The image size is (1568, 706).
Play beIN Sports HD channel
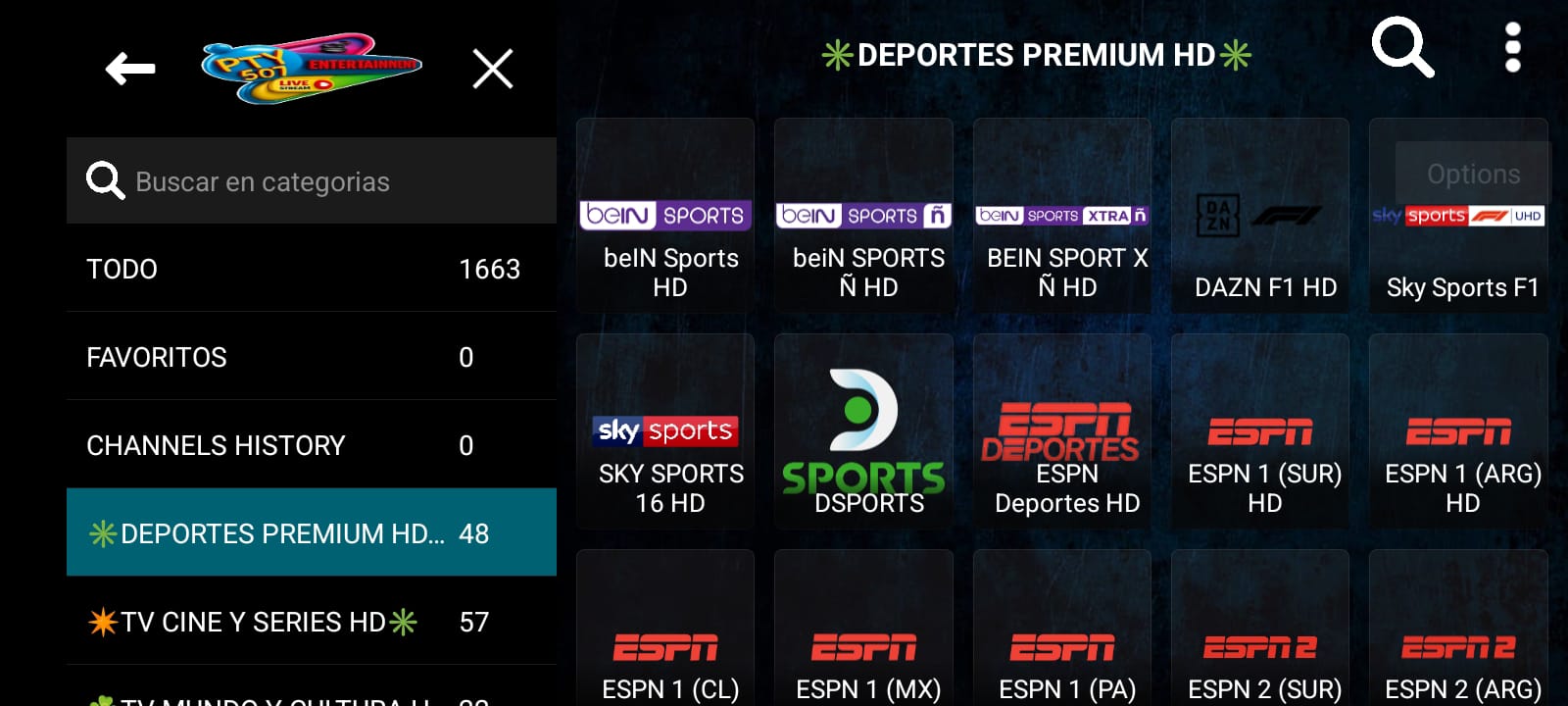(x=666, y=216)
